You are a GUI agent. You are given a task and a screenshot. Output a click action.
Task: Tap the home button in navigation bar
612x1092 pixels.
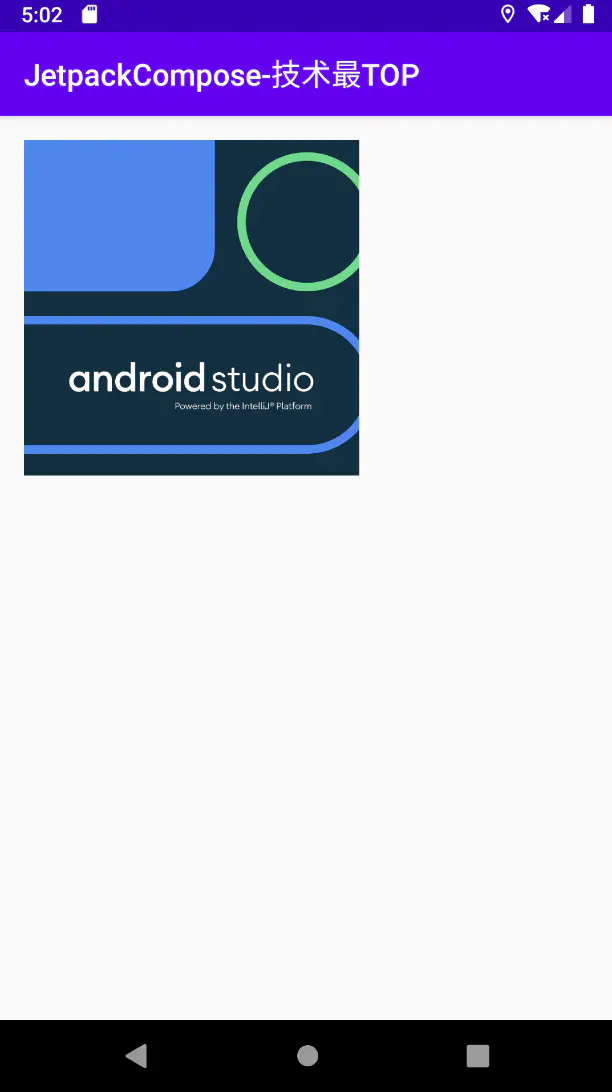click(x=307, y=1055)
